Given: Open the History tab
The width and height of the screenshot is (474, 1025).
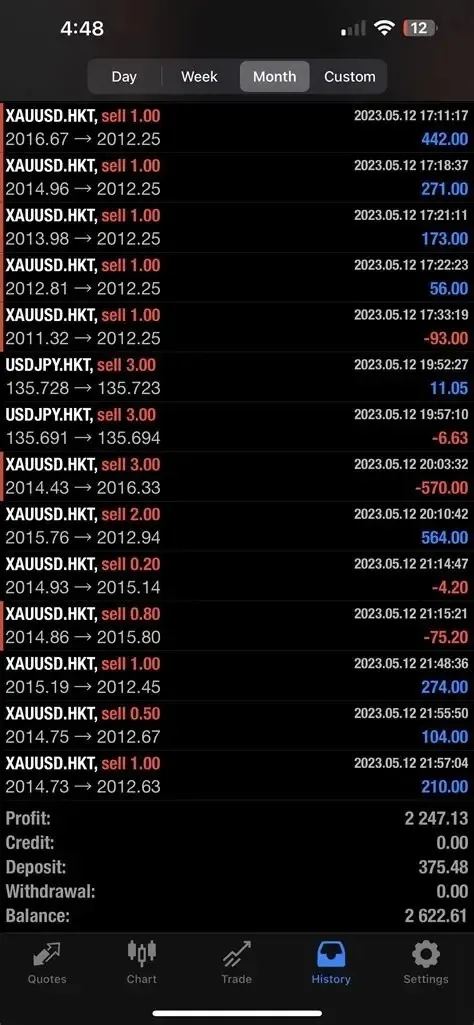Looking at the screenshot, I should tap(331, 962).
